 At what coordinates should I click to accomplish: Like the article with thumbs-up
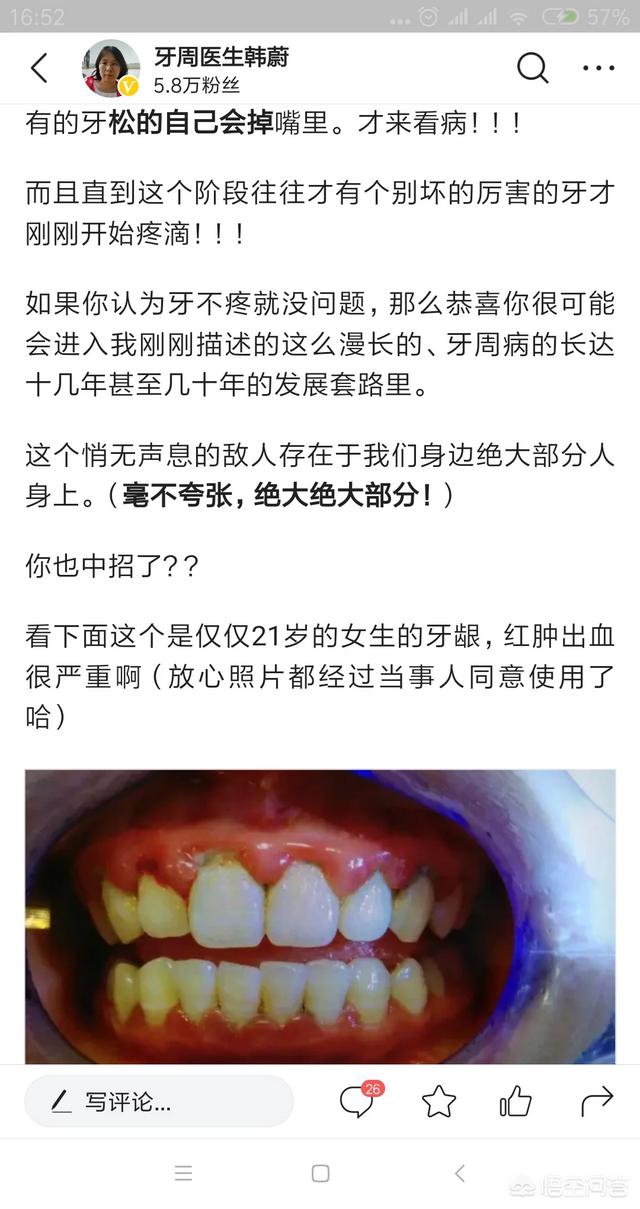pos(516,1102)
